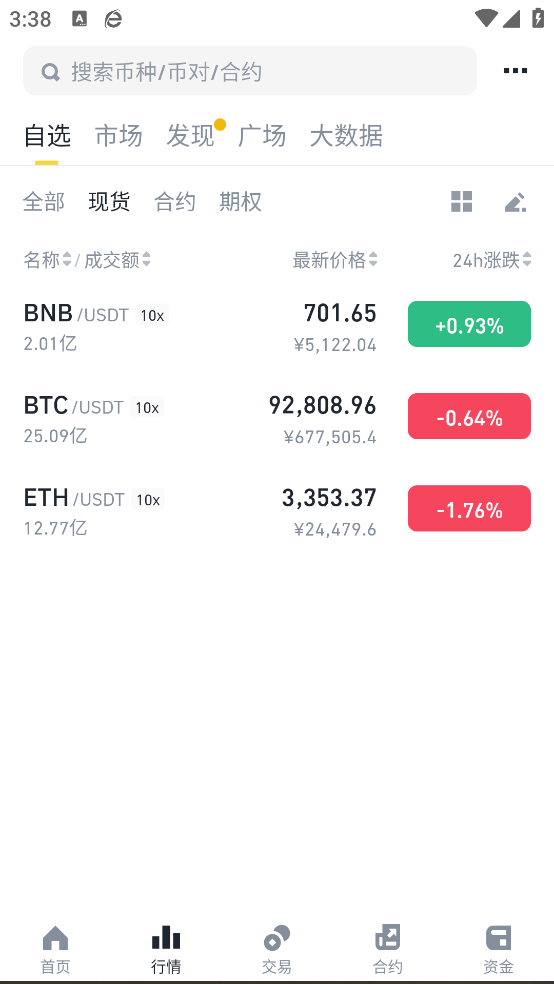Sort the list by 最新价格
The image size is (554, 984).
tap(335, 259)
